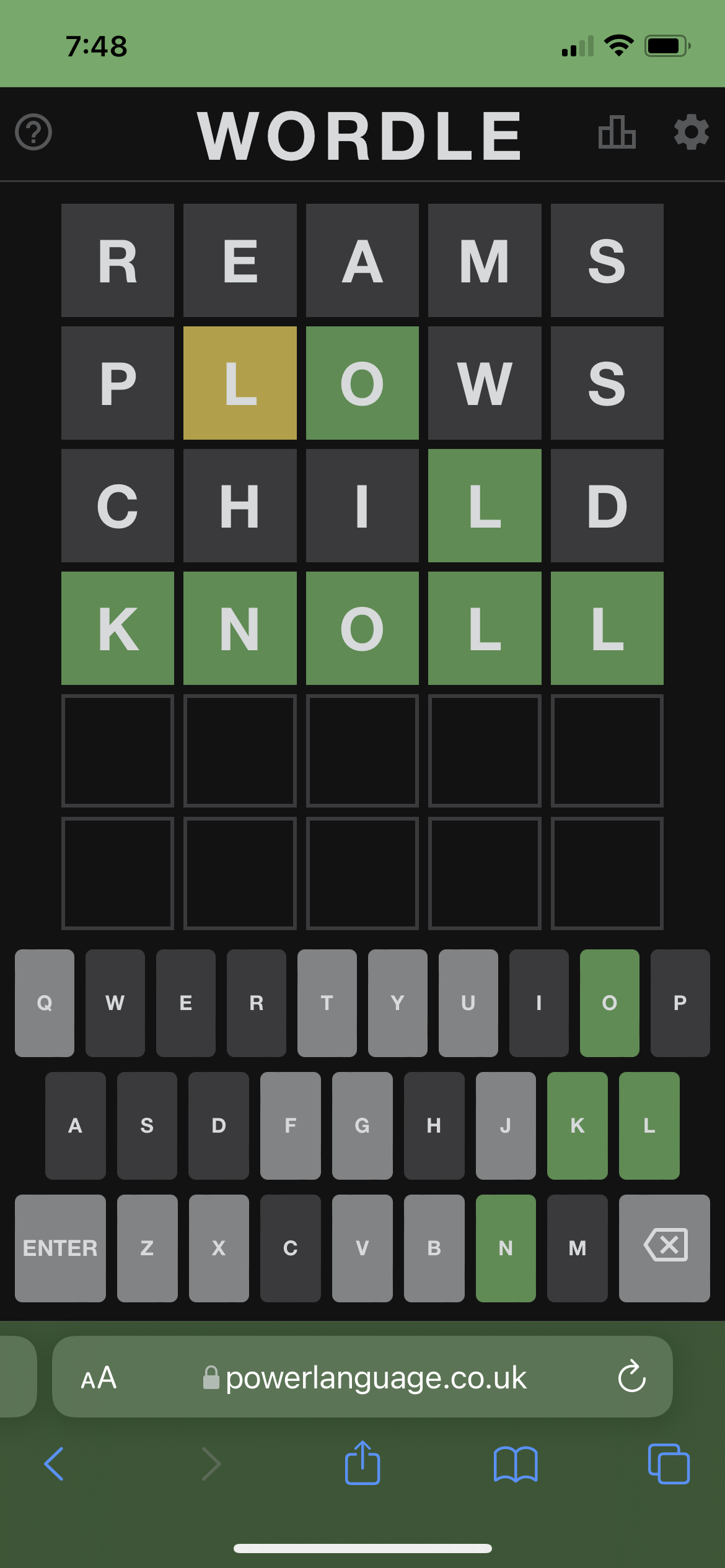Tap the G key on the game keyboard
The width and height of the screenshot is (725, 1568).
(x=362, y=1125)
